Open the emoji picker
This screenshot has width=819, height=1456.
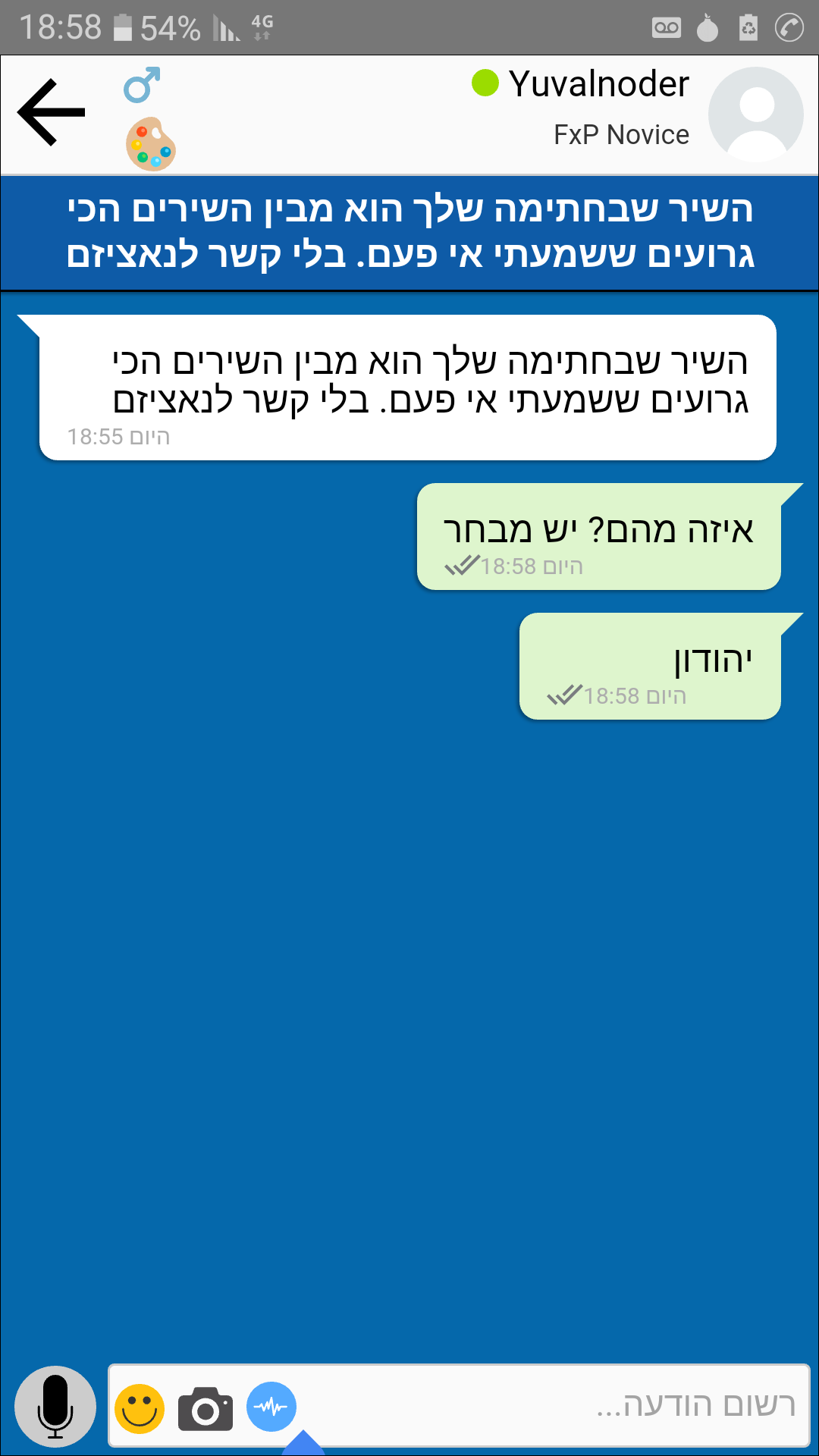pyautogui.click(x=140, y=1409)
